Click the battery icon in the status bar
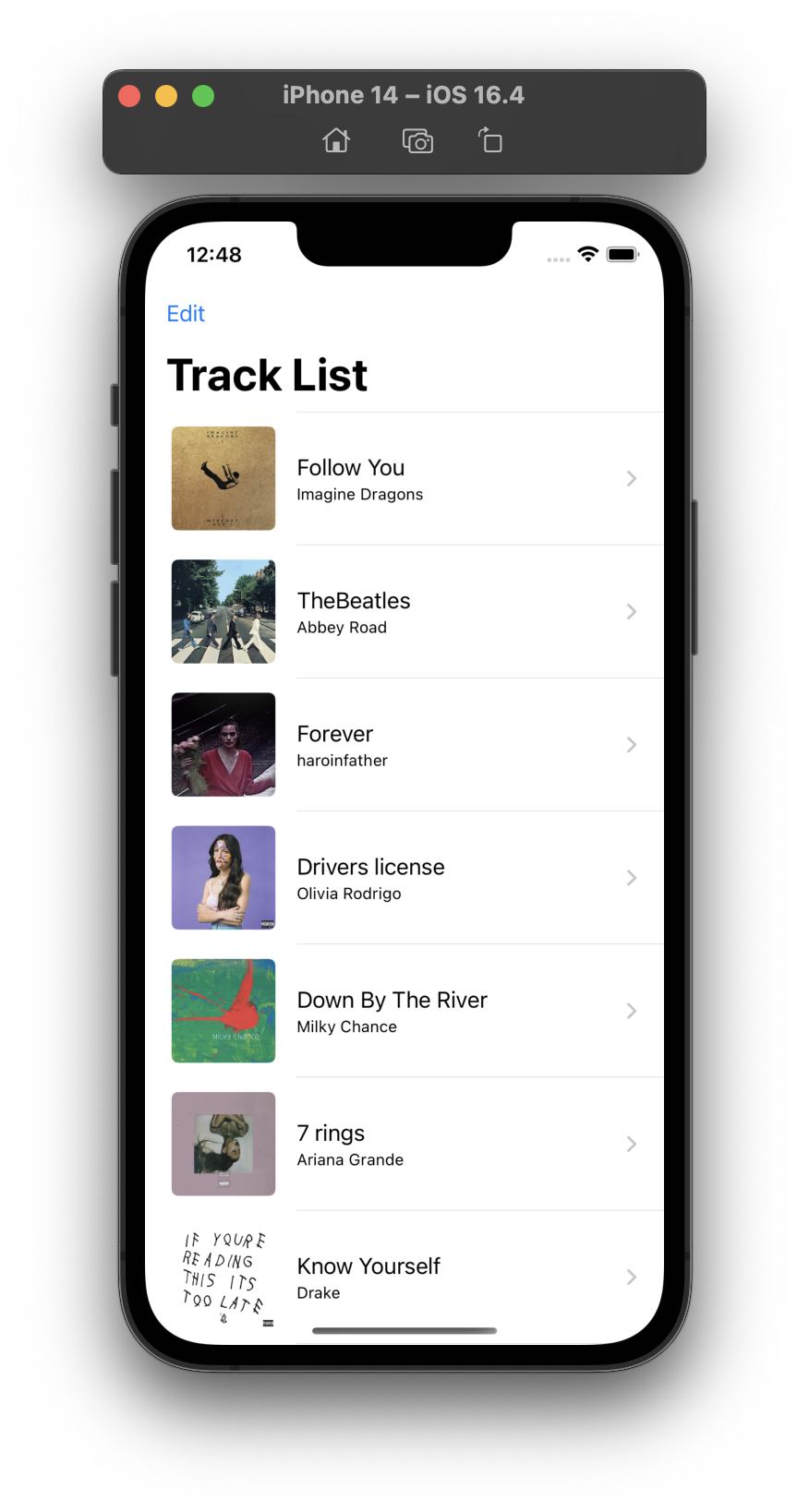Screen dimensions: 809x1512 point(622,254)
